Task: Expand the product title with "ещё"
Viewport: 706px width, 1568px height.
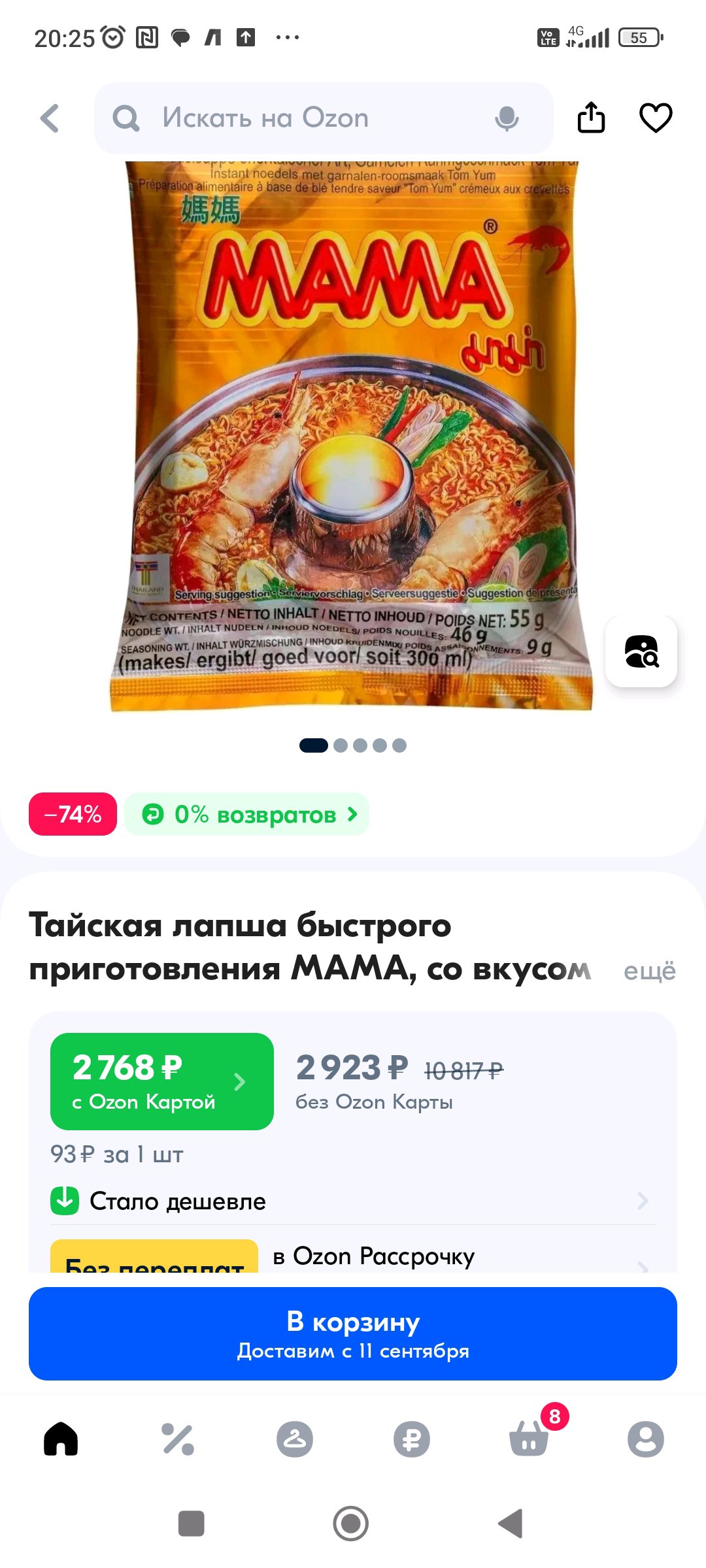Action: pyautogui.click(x=649, y=971)
